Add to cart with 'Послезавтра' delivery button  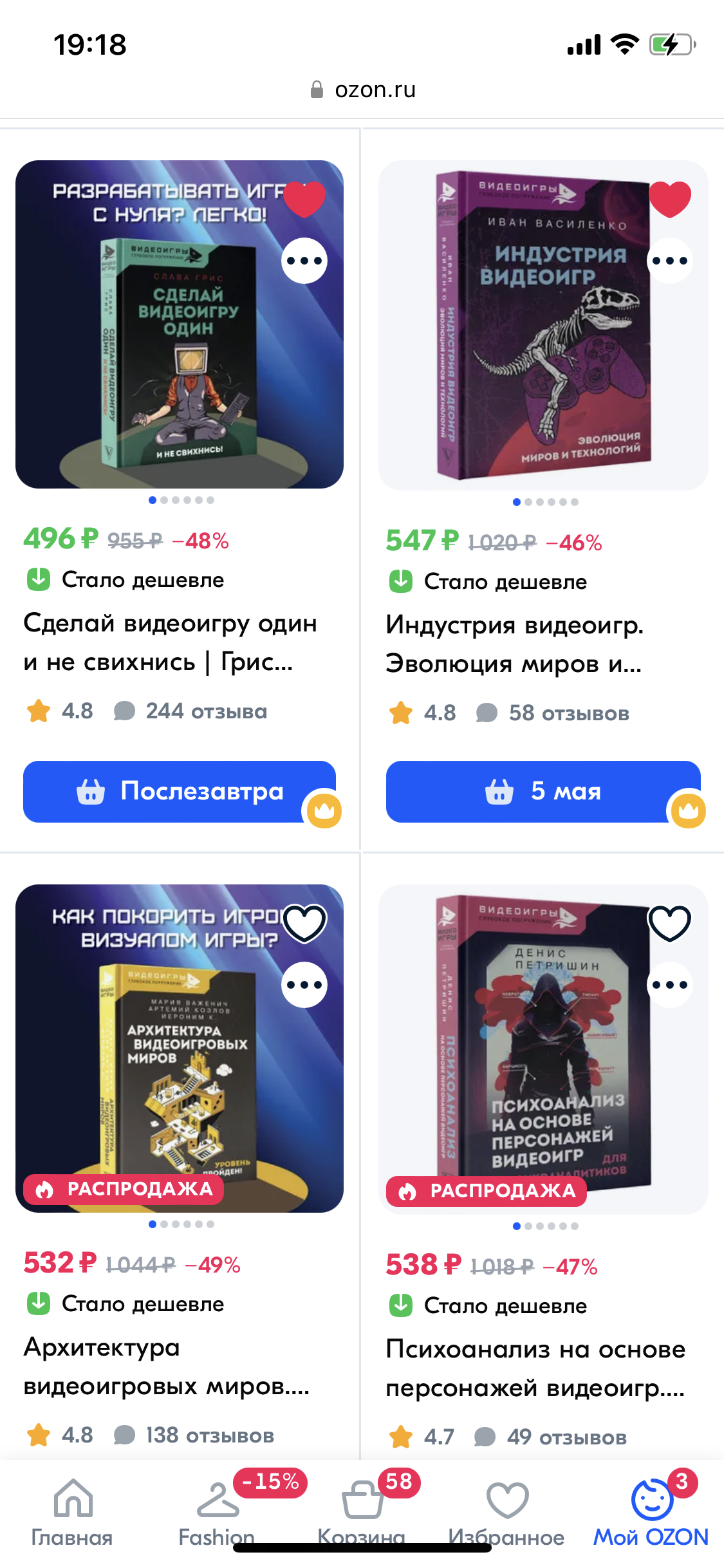click(179, 791)
